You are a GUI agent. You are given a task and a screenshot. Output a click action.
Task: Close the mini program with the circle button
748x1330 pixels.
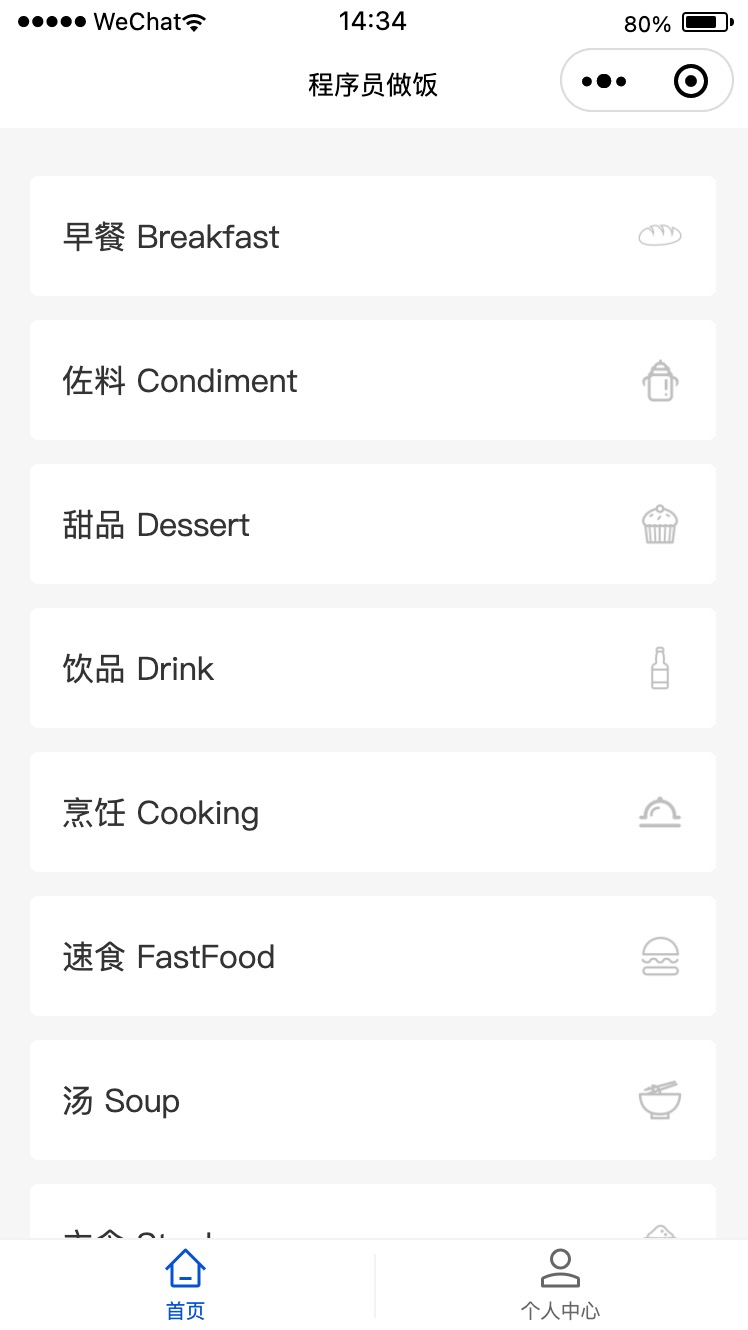tap(691, 81)
